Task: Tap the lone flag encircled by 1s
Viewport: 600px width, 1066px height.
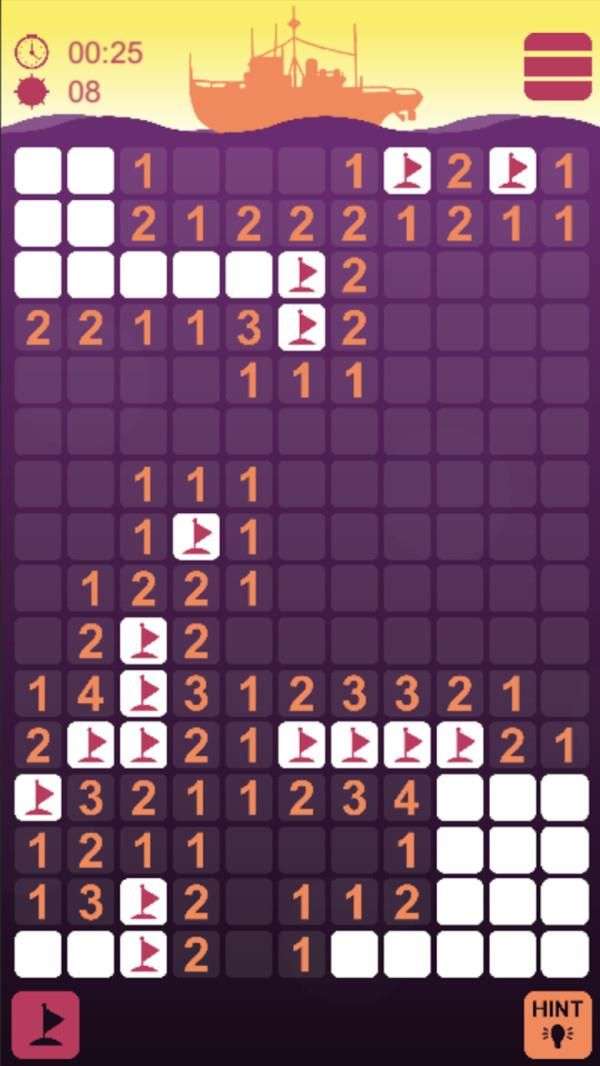Action: click(196, 537)
